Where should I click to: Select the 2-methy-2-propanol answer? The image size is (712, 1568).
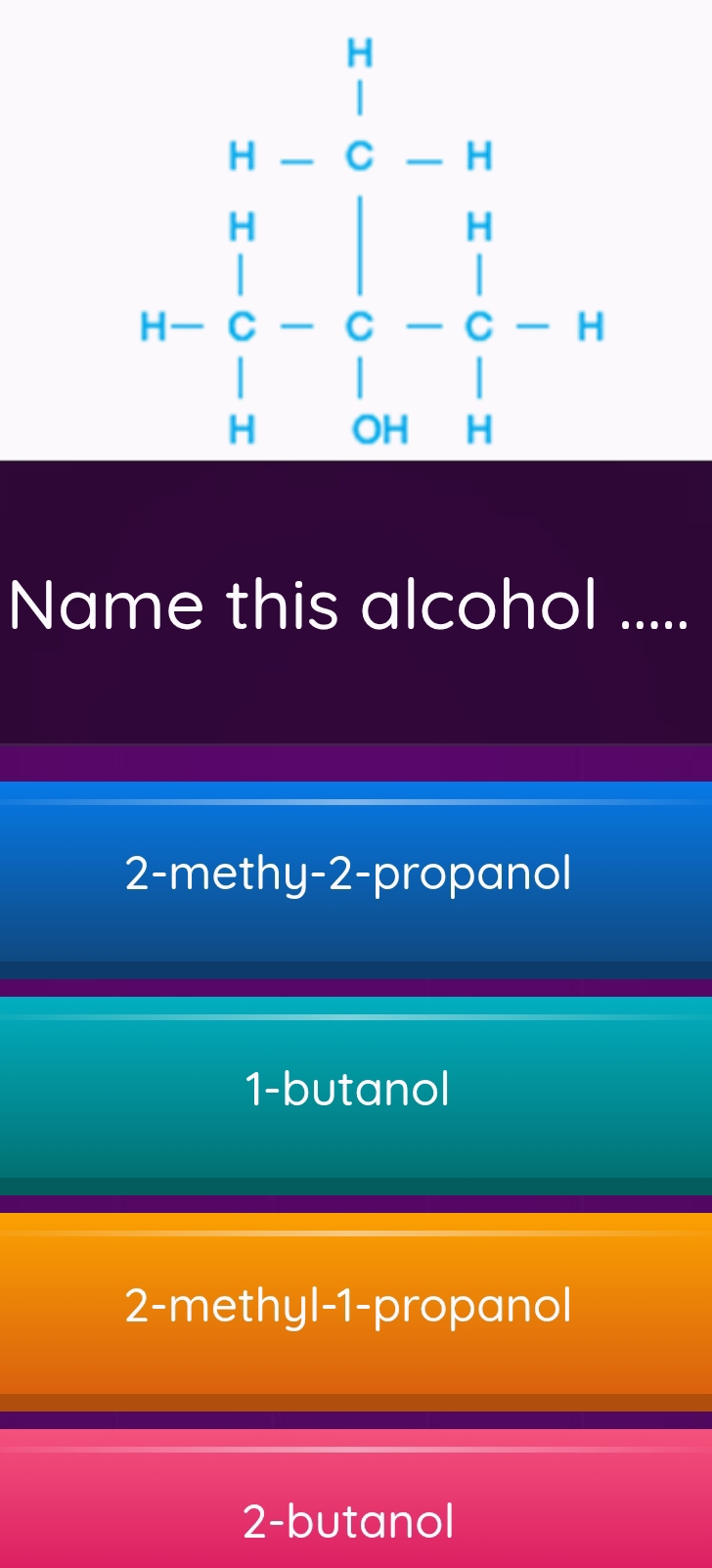point(348,873)
